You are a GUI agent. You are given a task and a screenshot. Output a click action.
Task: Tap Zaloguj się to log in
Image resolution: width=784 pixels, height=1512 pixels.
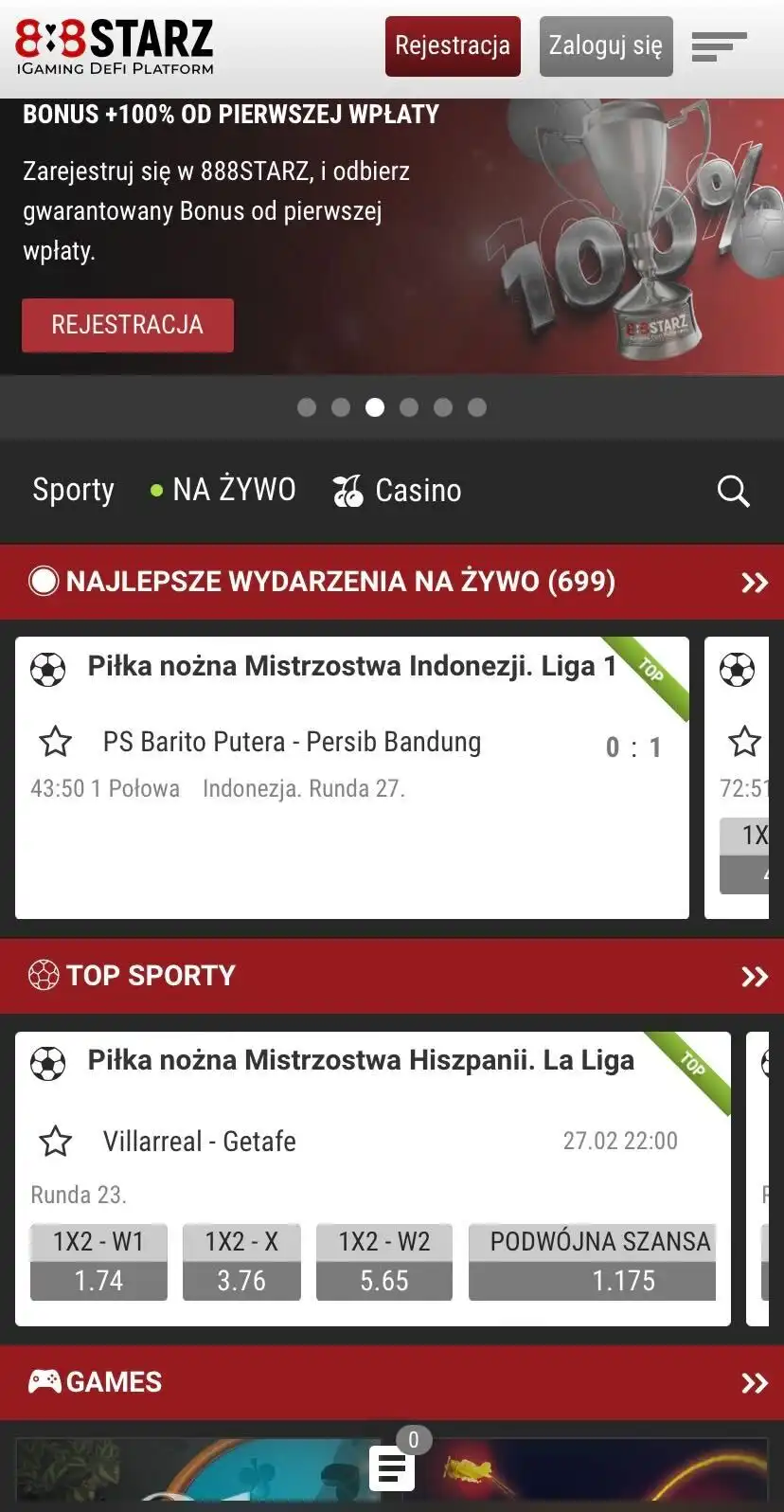(x=606, y=45)
